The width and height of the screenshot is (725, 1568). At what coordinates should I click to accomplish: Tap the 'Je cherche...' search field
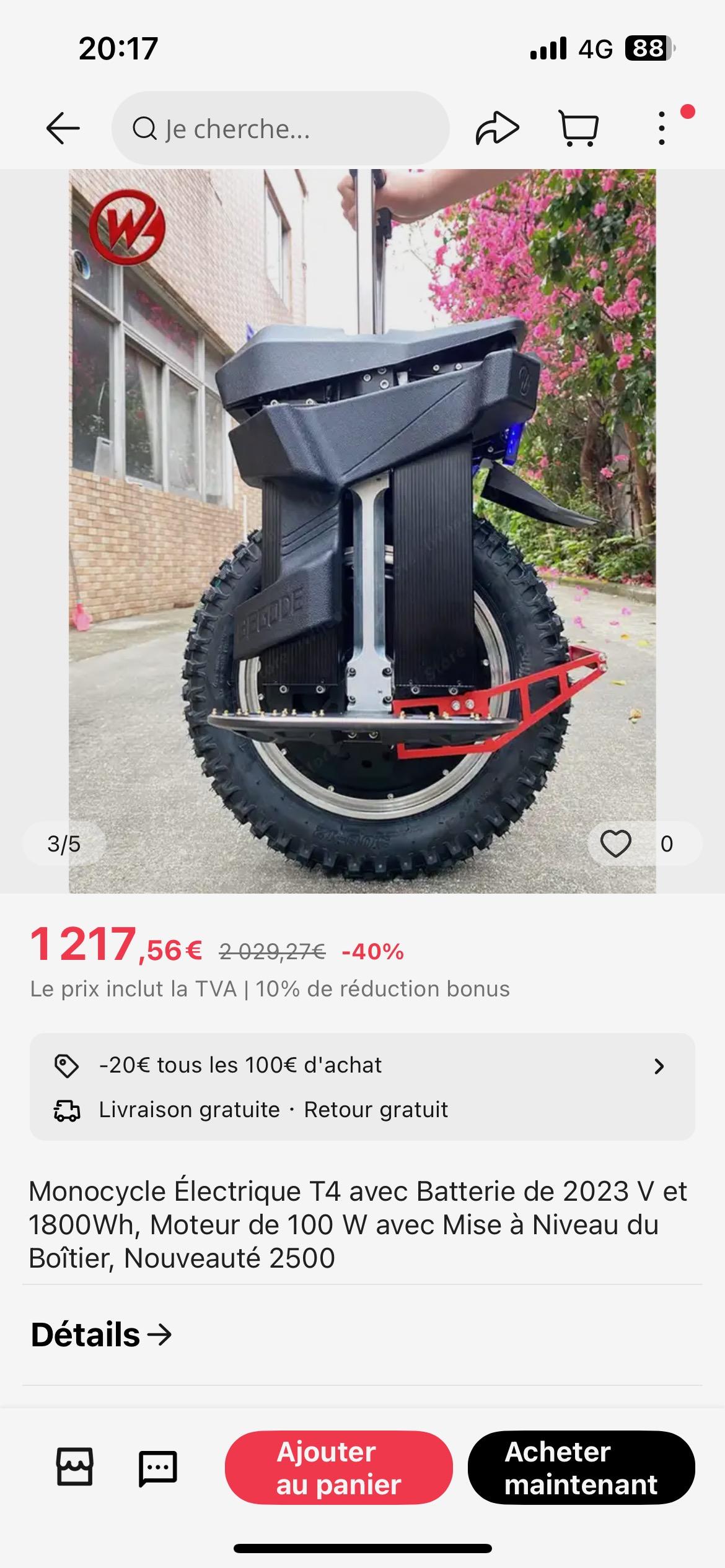(280, 128)
